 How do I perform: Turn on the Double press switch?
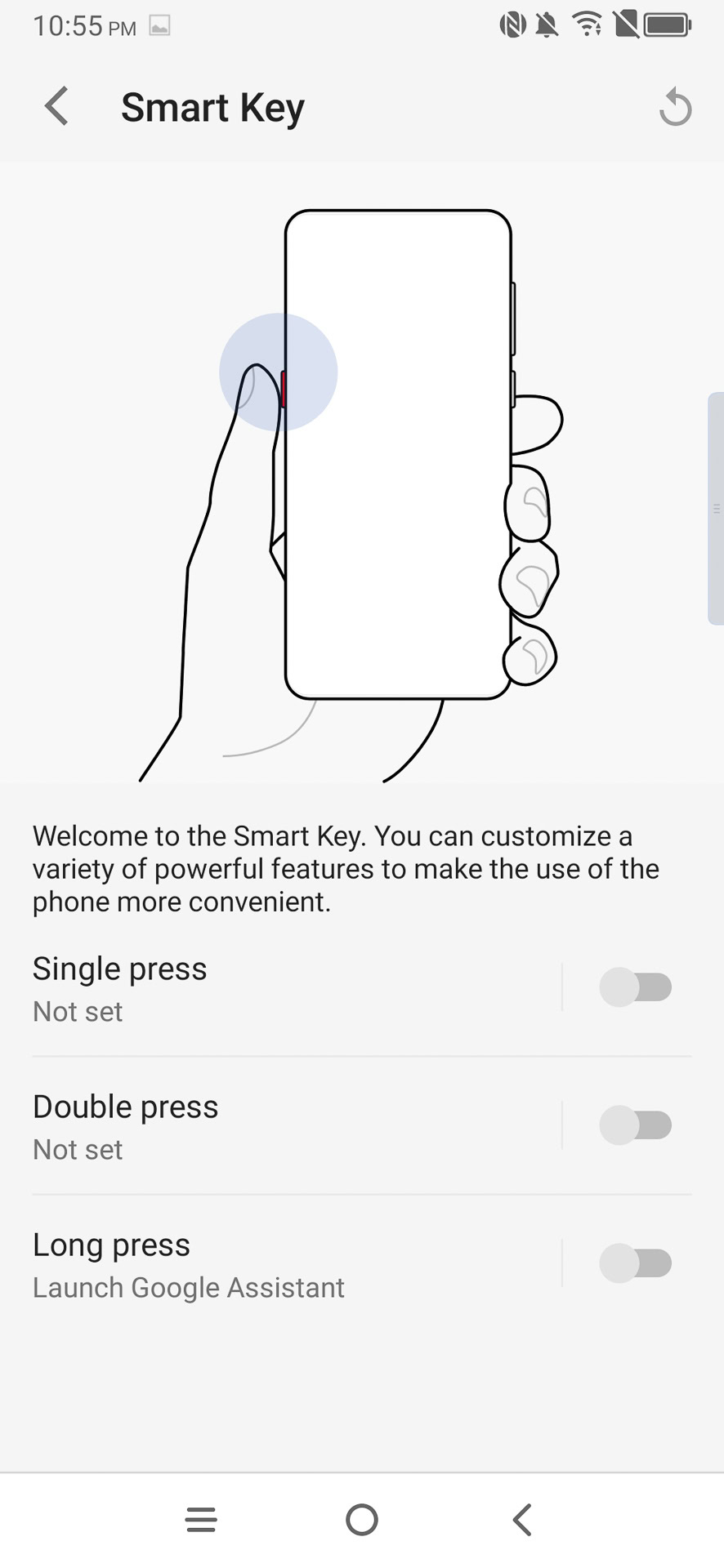[635, 1125]
